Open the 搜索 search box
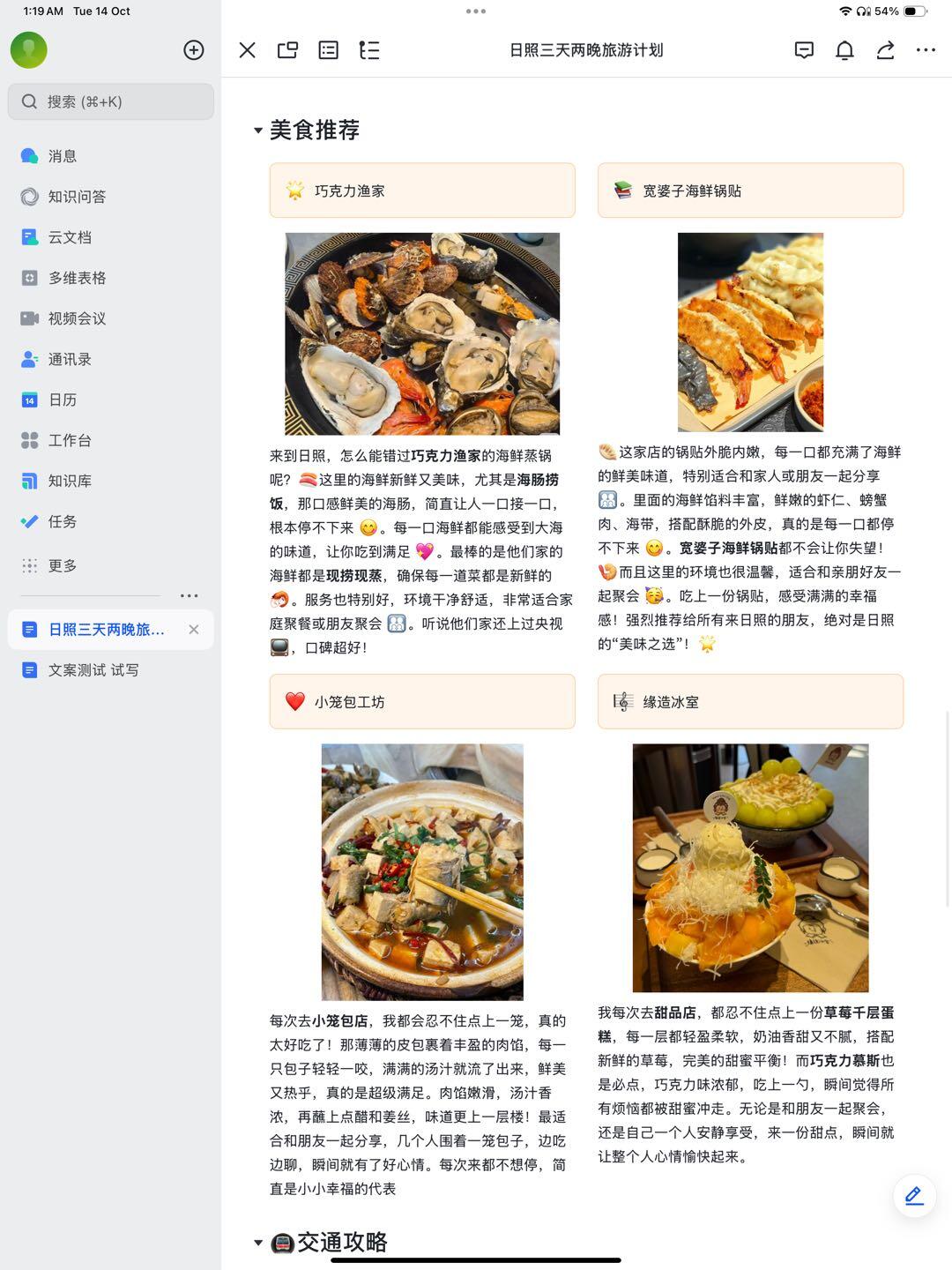This screenshot has height=1270, width=952. [111, 101]
